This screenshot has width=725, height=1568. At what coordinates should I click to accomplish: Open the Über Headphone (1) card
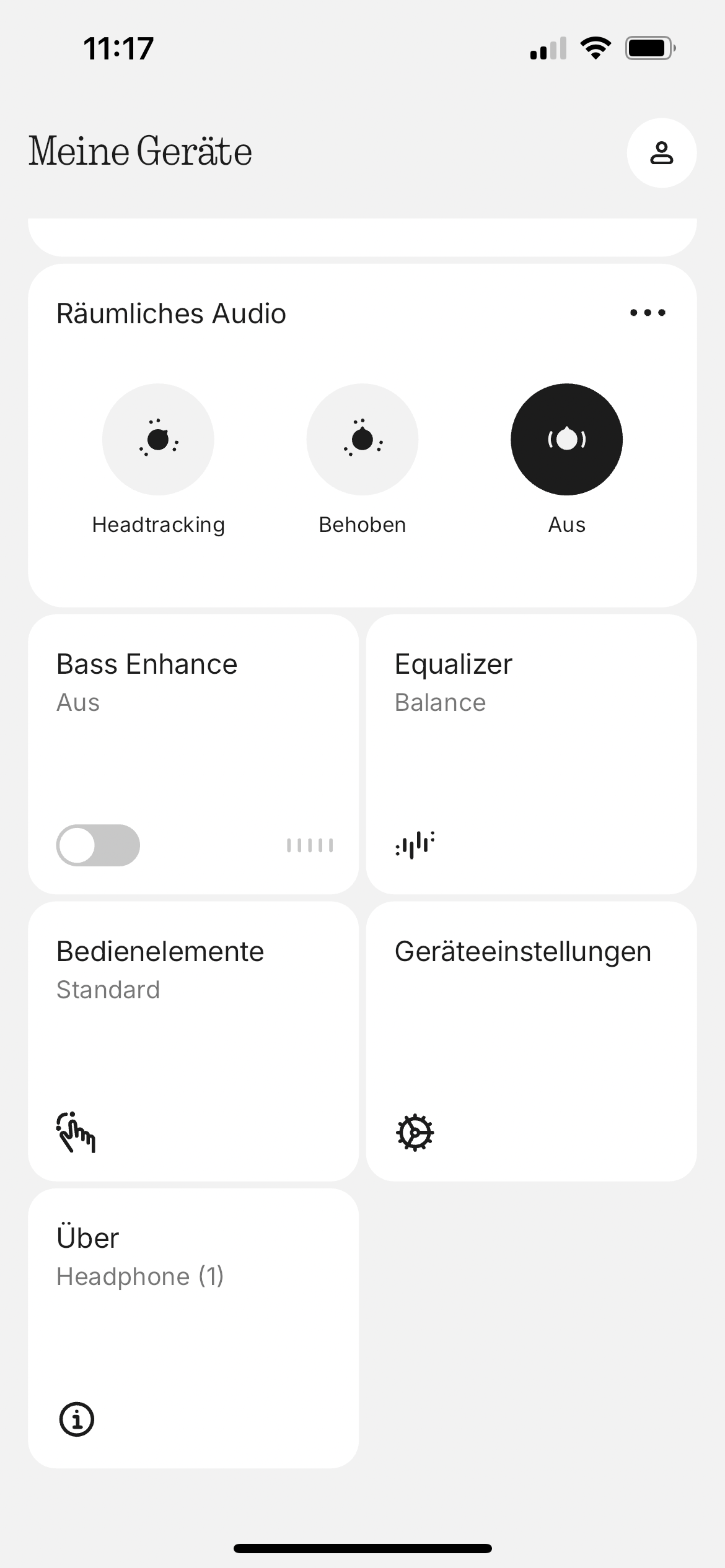[193, 1328]
